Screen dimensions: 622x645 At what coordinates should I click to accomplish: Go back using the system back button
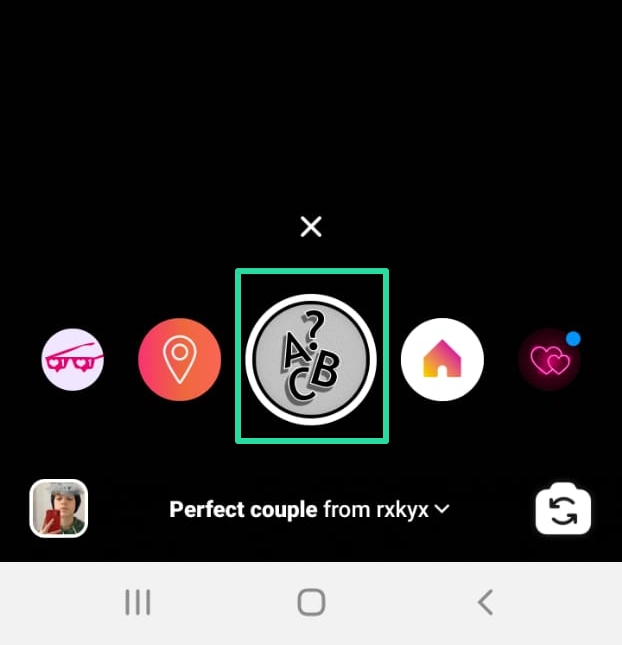tap(486, 602)
